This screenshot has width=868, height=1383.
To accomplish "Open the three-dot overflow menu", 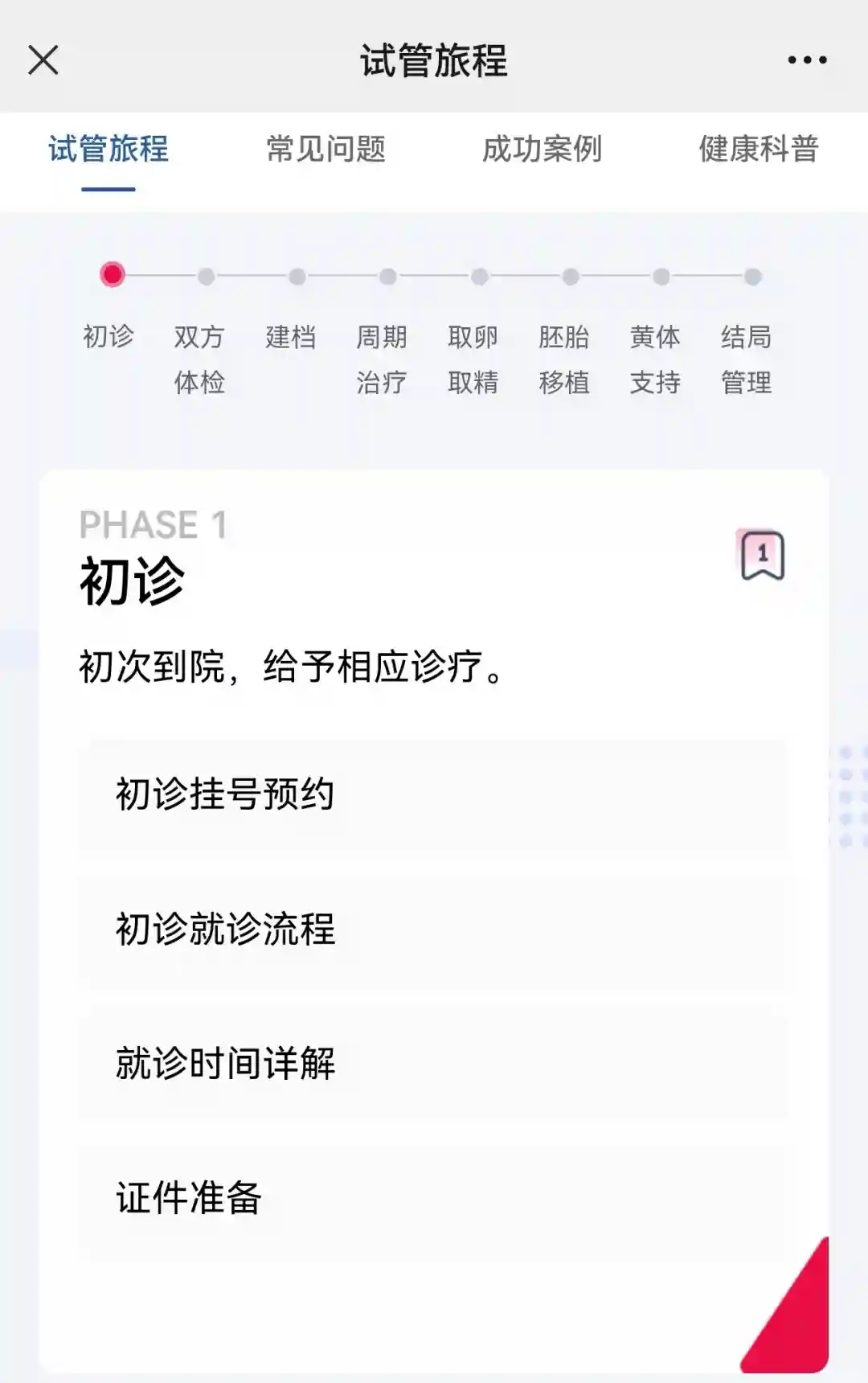I will 807,60.
